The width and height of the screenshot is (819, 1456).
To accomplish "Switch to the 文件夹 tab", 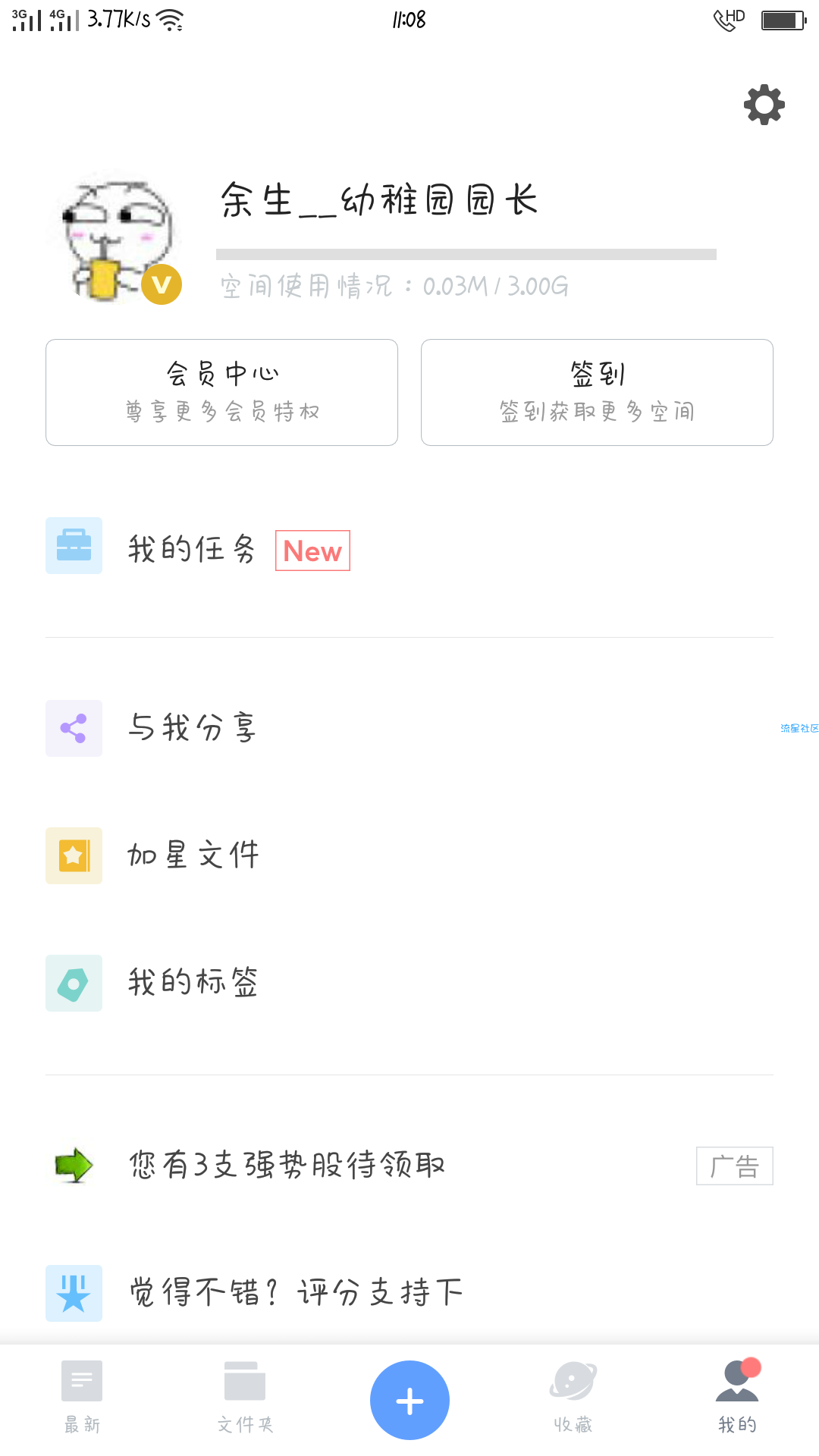I will coord(245,1397).
